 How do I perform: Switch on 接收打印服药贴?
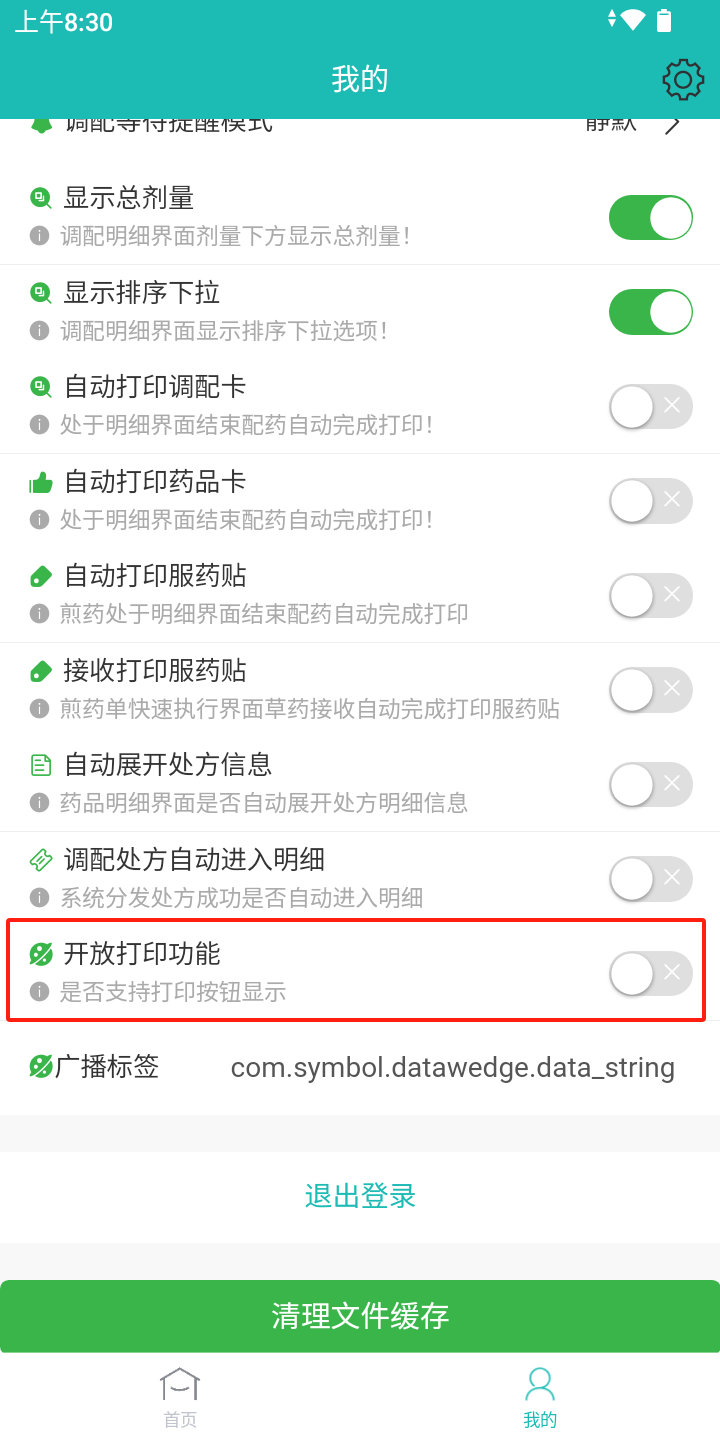[651, 690]
